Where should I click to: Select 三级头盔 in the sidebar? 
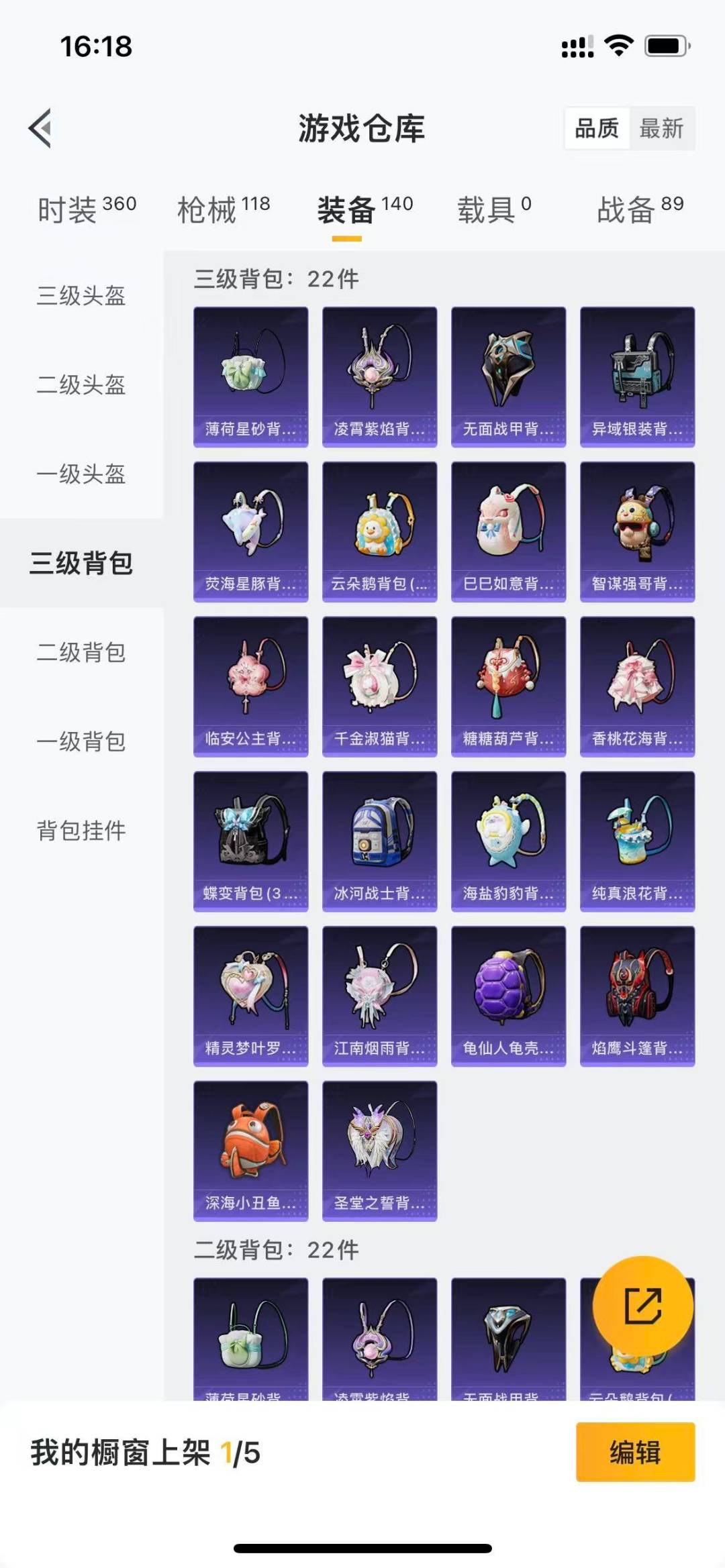click(x=81, y=295)
